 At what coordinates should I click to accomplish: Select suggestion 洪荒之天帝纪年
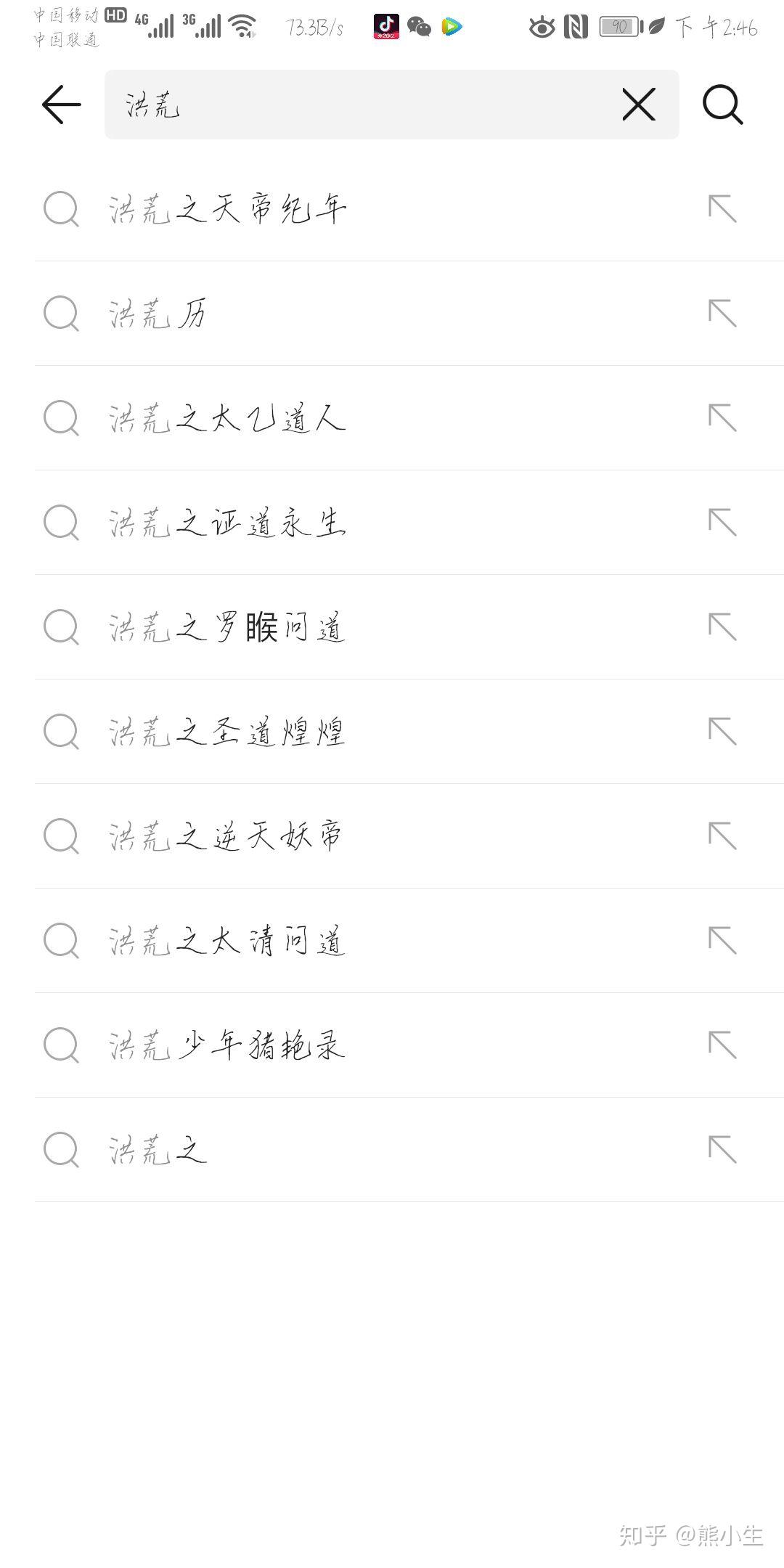(228, 209)
